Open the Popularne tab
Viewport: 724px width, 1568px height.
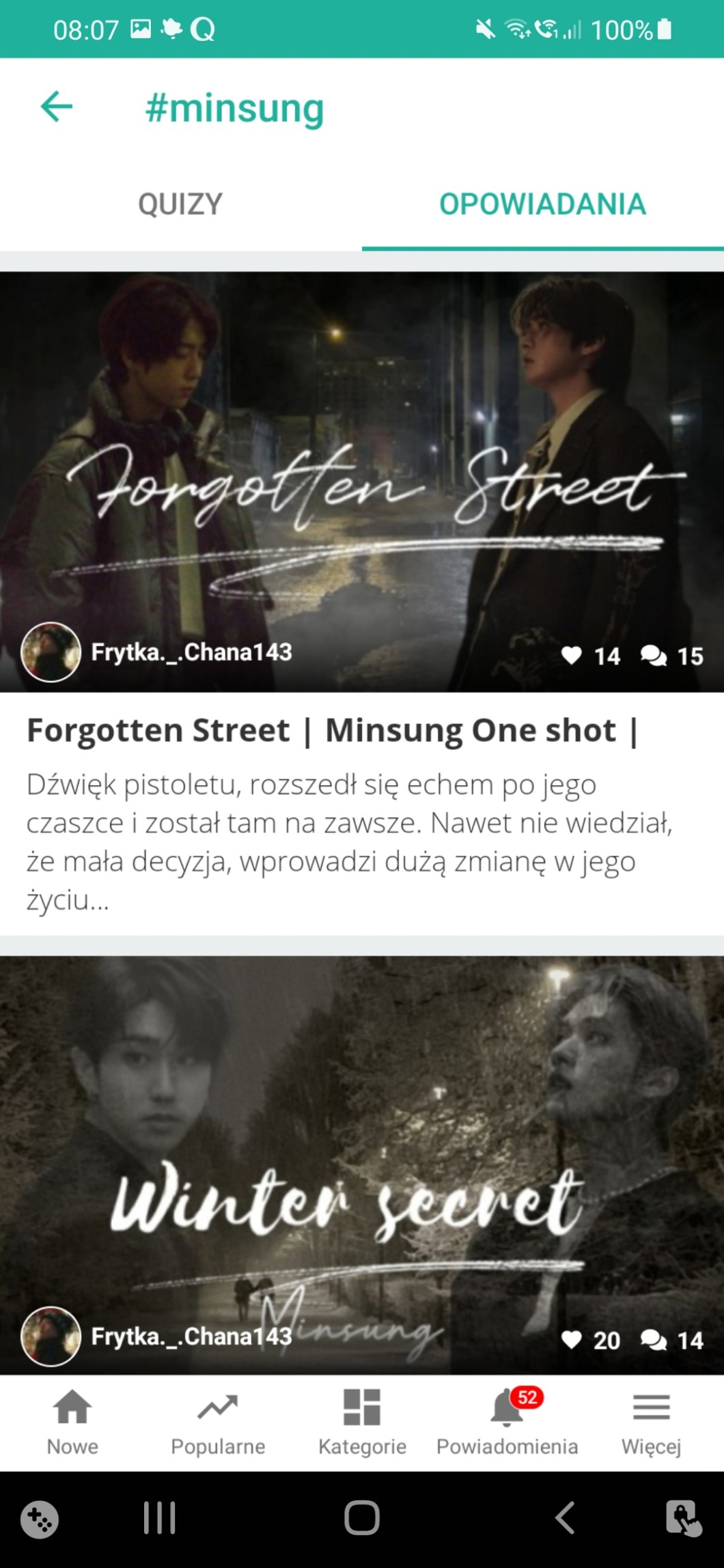tap(218, 1422)
